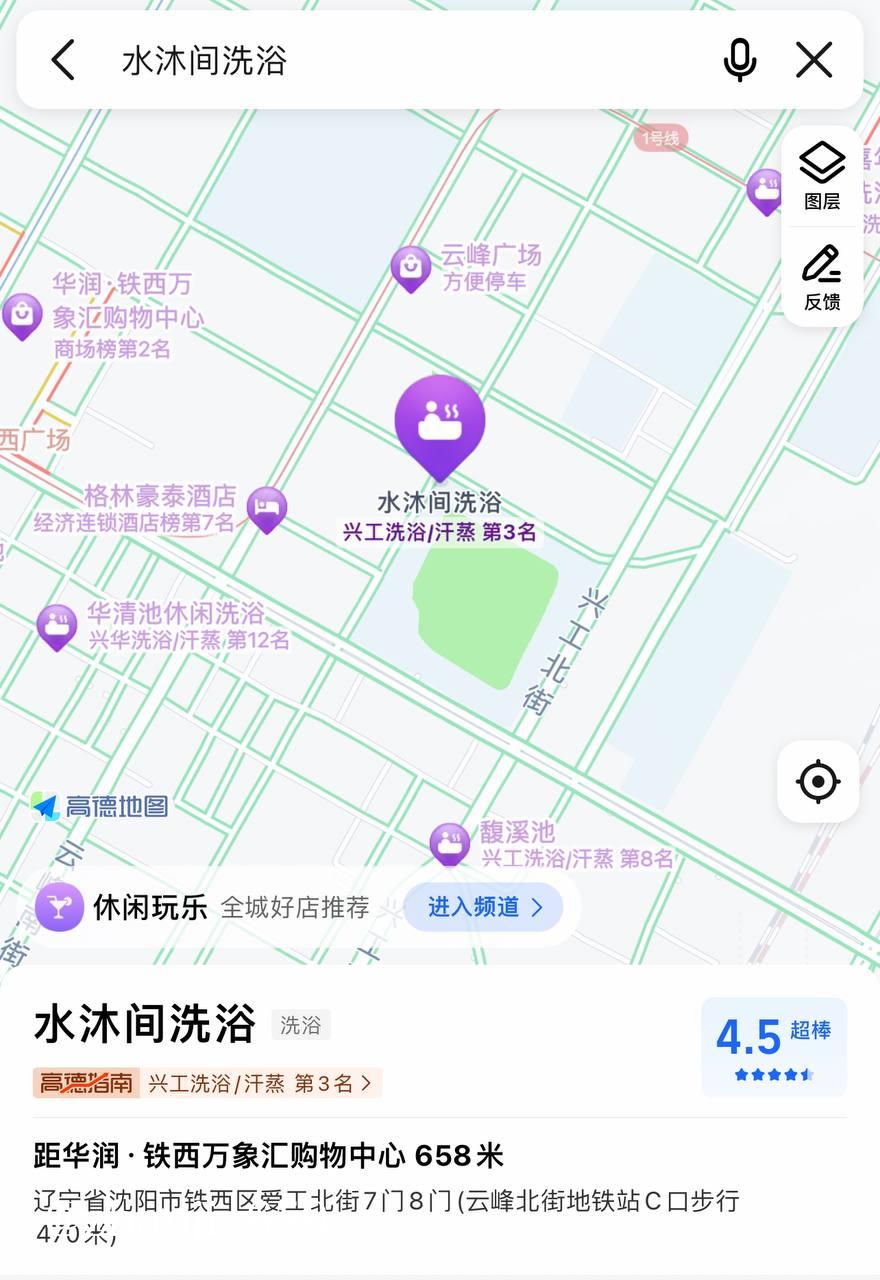Open the 兴工洗浴/汗蒸 第3名 ranking link
Image resolution: width=880 pixels, height=1280 pixels.
(x=260, y=1083)
